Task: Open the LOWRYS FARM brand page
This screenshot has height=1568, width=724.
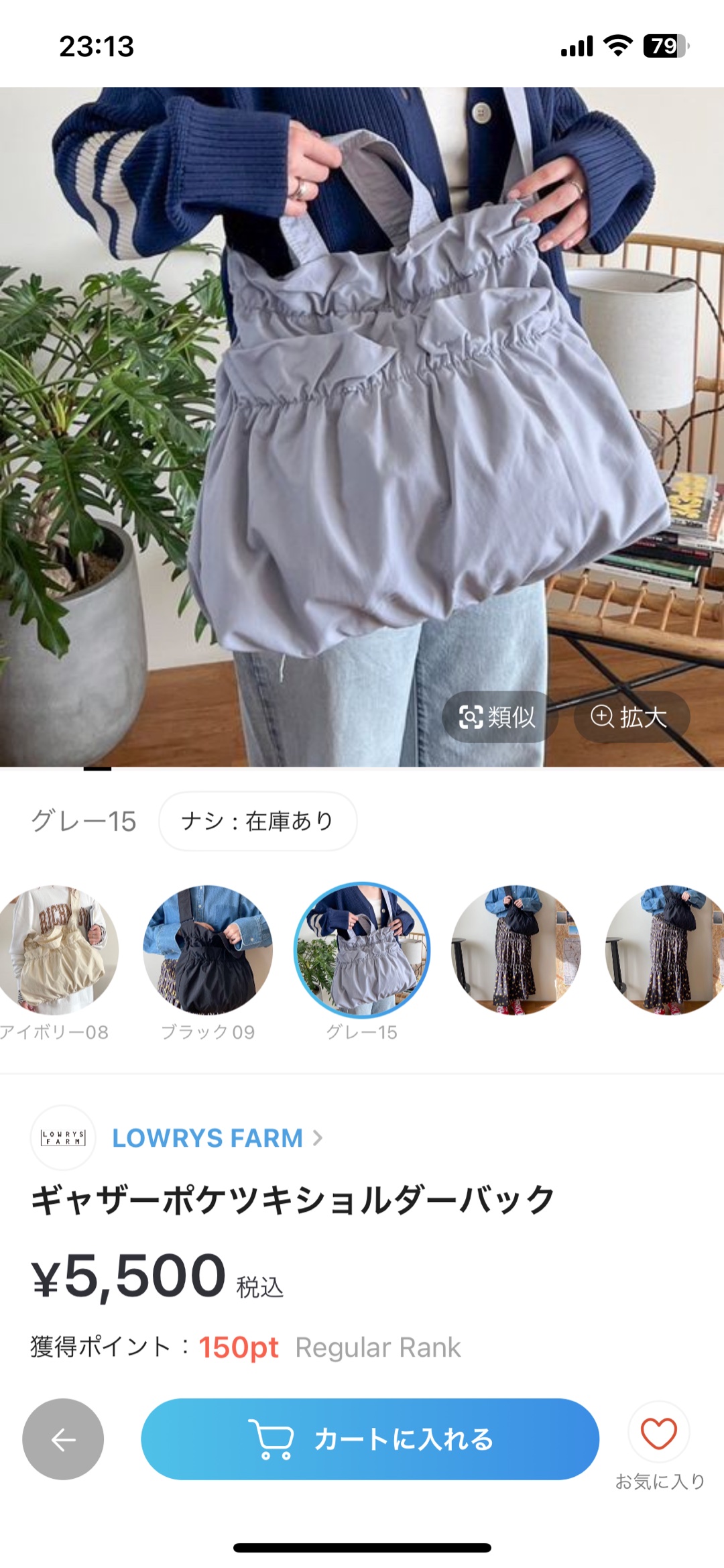Action: 208,1138
